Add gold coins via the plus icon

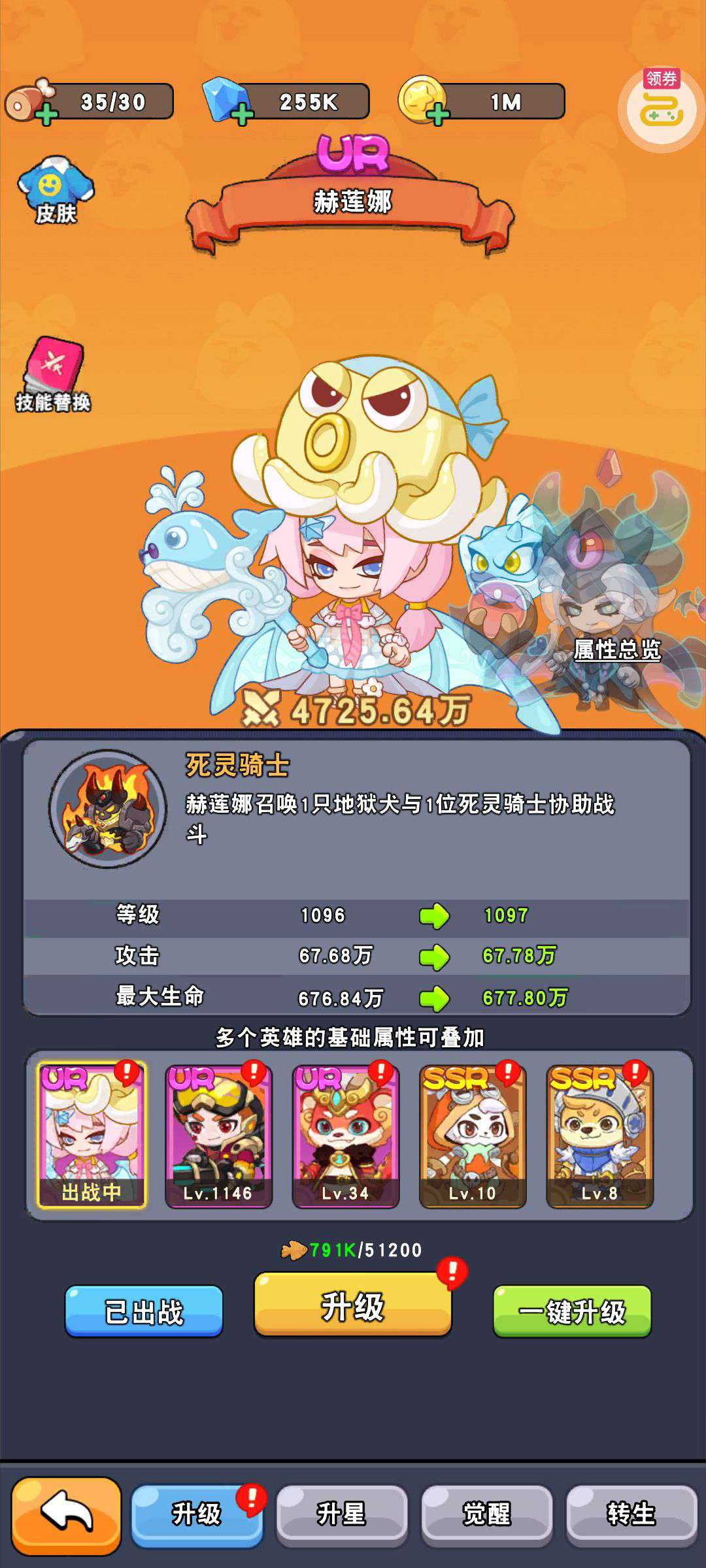[438, 115]
